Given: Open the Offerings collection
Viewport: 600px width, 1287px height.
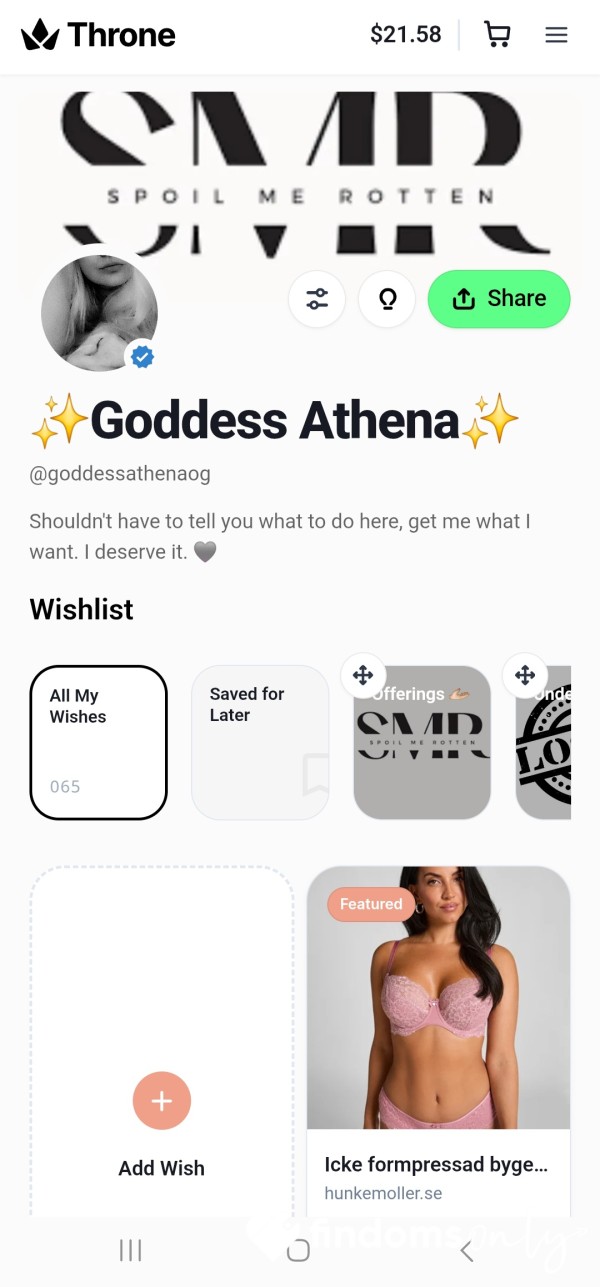Looking at the screenshot, I should pos(422,742).
